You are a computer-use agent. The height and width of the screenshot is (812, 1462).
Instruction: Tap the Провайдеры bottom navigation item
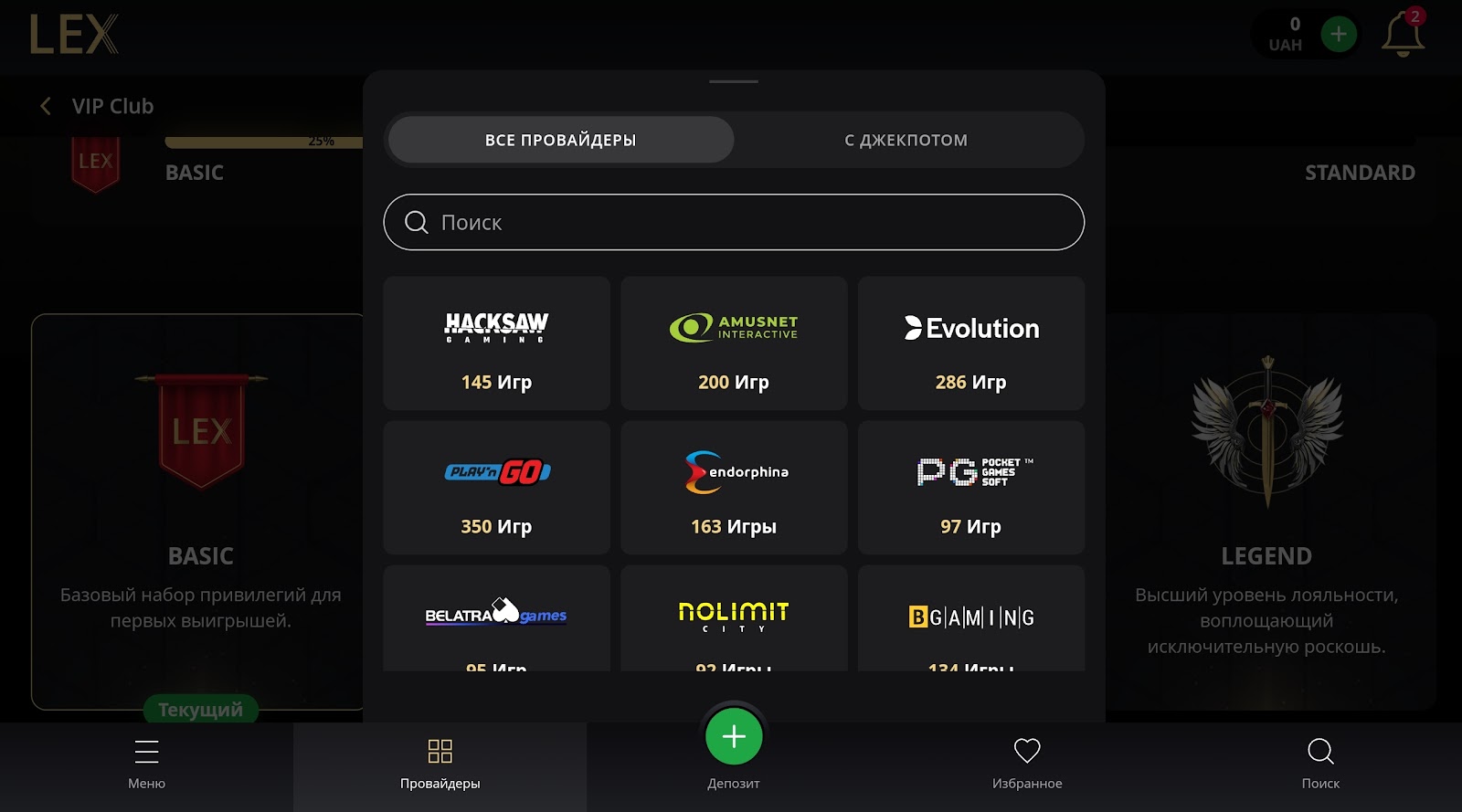click(x=440, y=764)
